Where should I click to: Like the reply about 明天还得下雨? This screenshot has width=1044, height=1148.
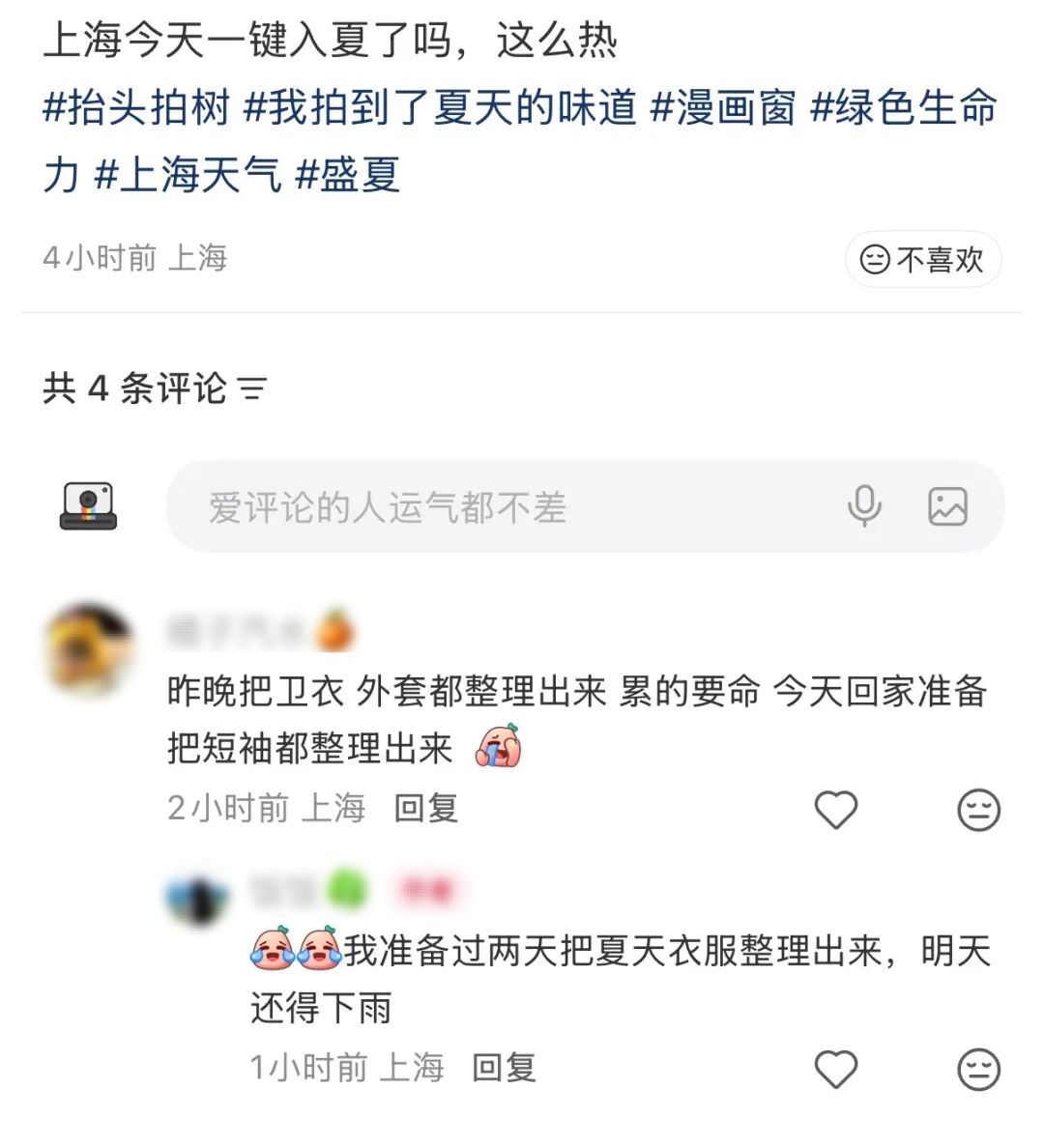tap(836, 1070)
